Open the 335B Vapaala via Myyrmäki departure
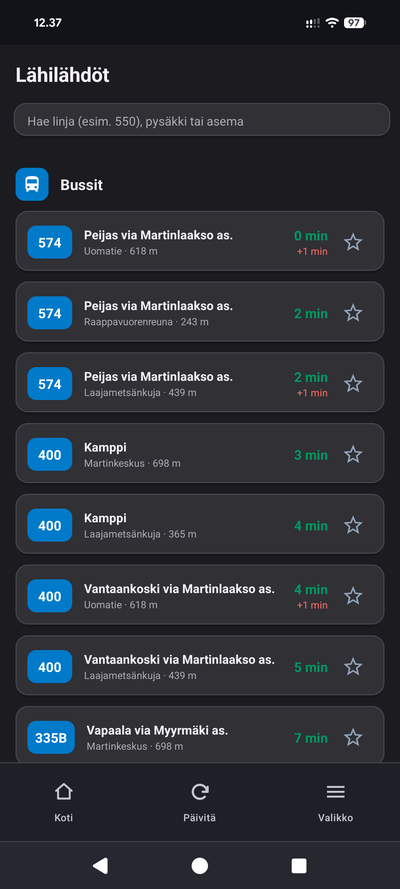The width and height of the screenshot is (400, 889). coord(199,735)
